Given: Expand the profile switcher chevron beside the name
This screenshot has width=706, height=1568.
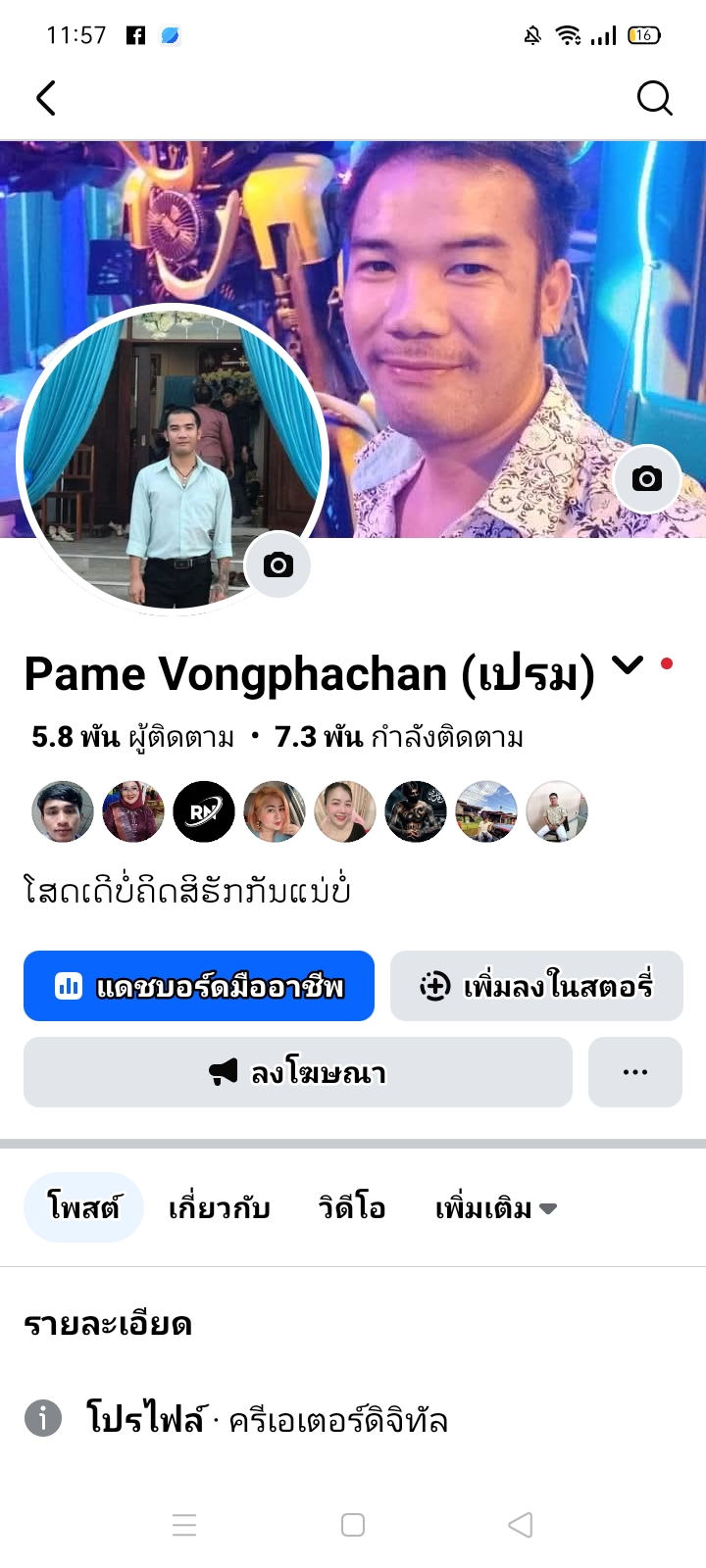Looking at the screenshot, I should click(628, 666).
